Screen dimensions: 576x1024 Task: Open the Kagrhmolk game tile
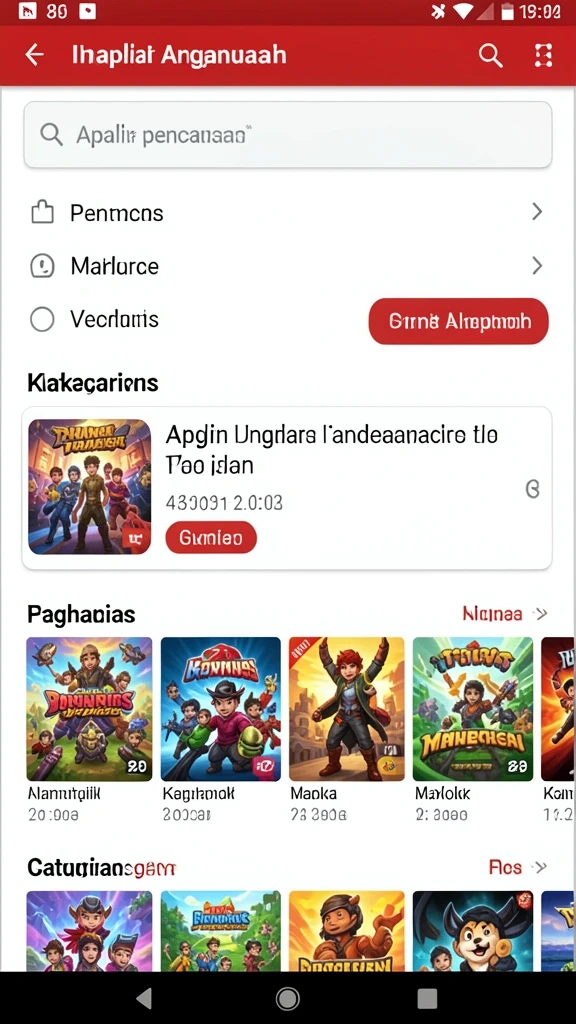(x=221, y=729)
